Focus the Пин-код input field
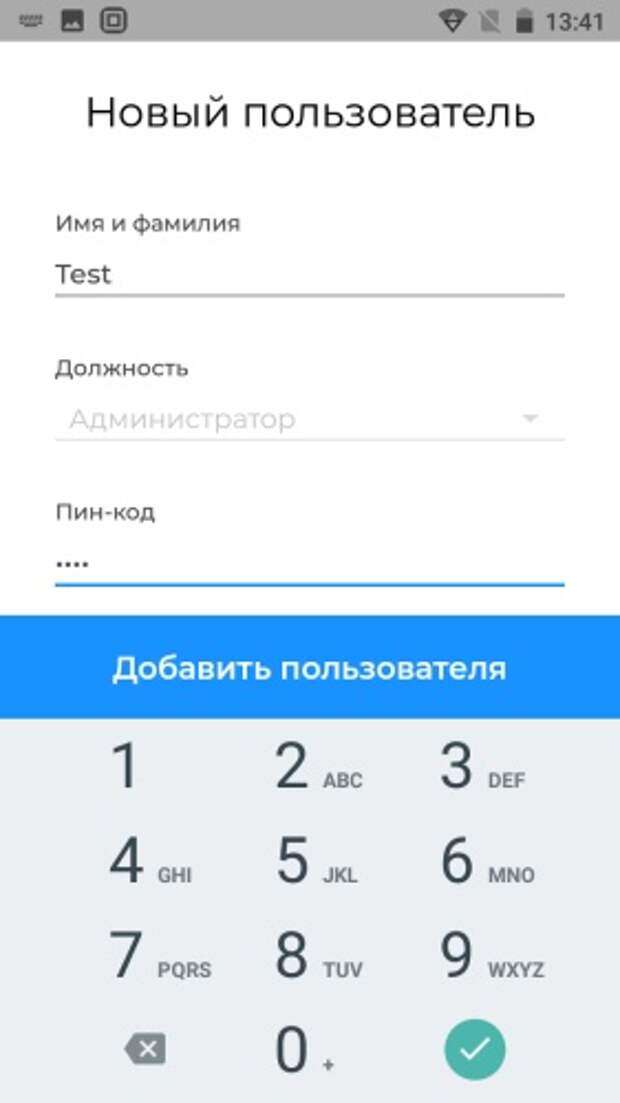The width and height of the screenshot is (620, 1103). click(310, 563)
